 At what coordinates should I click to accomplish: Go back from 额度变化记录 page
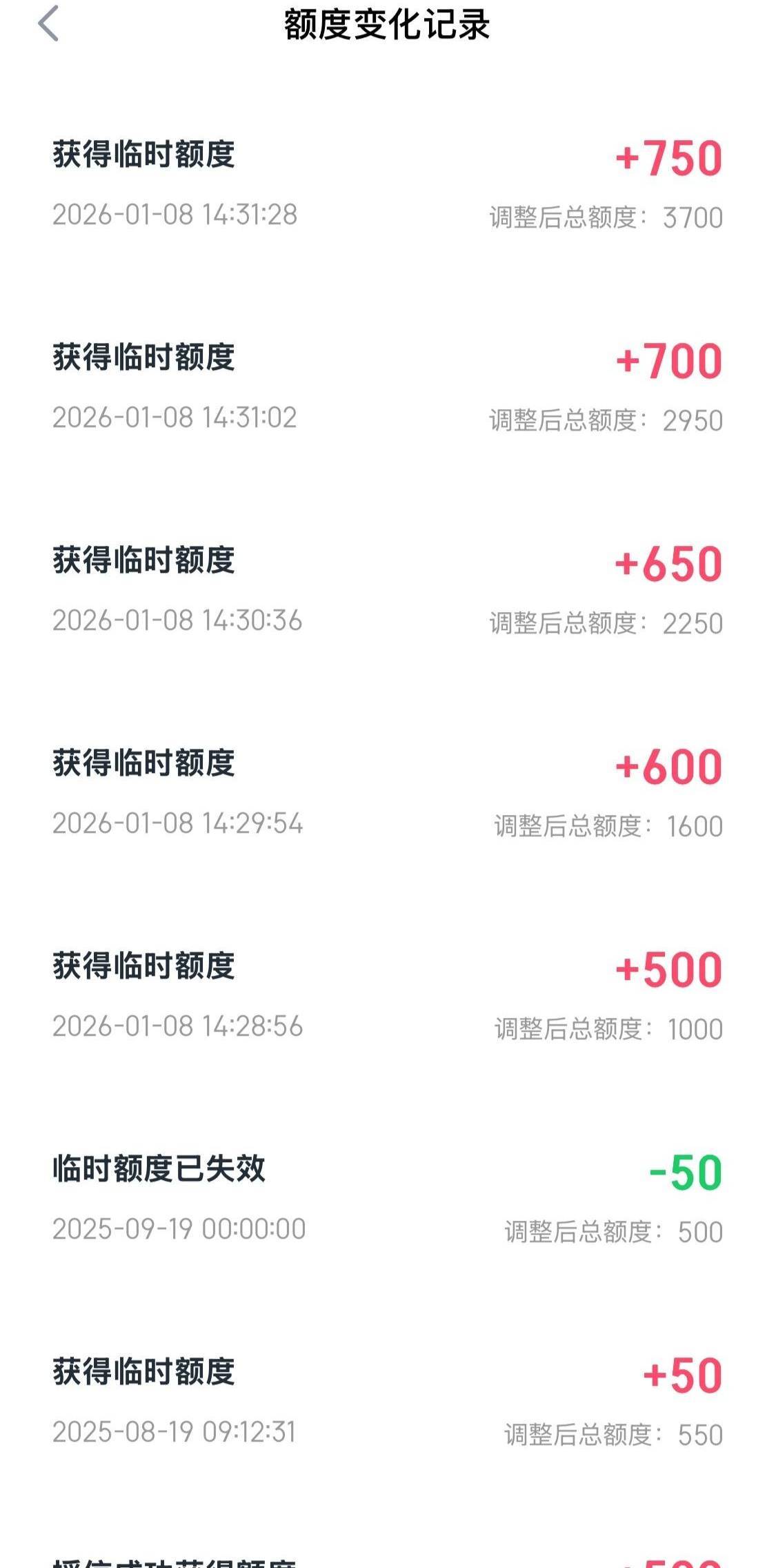click(48, 24)
